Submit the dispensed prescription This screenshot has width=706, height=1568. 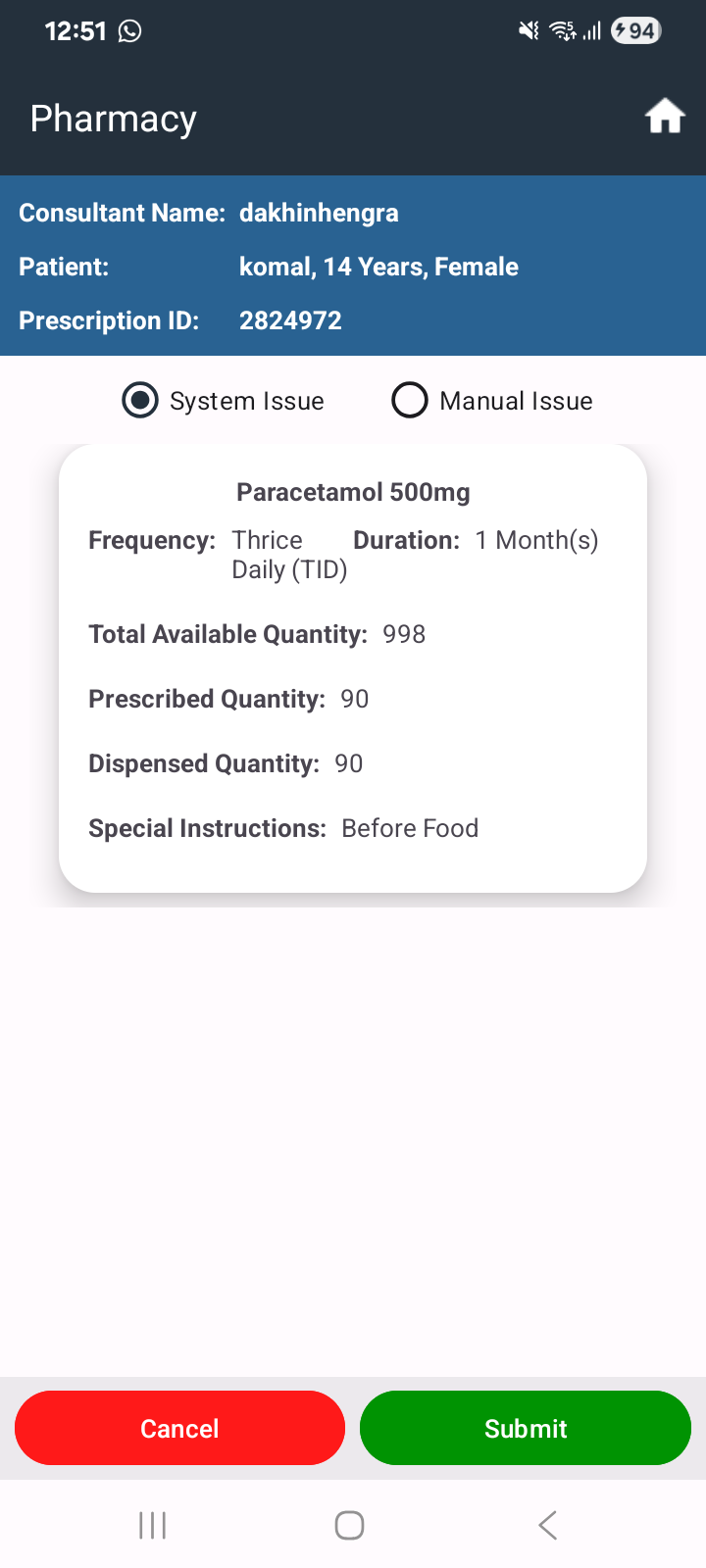coord(526,1428)
